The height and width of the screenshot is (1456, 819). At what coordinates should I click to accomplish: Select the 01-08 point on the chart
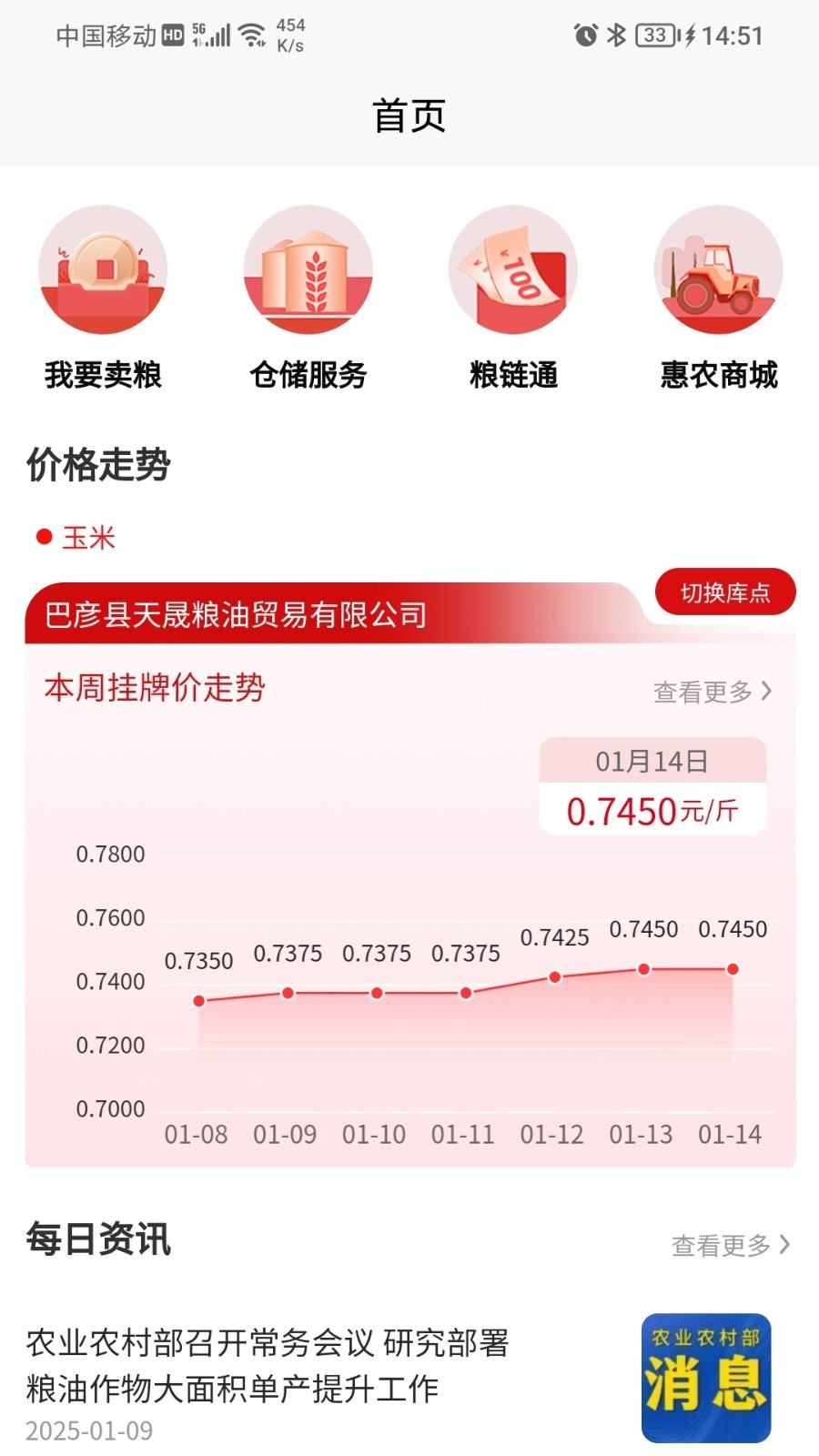coord(199,1001)
